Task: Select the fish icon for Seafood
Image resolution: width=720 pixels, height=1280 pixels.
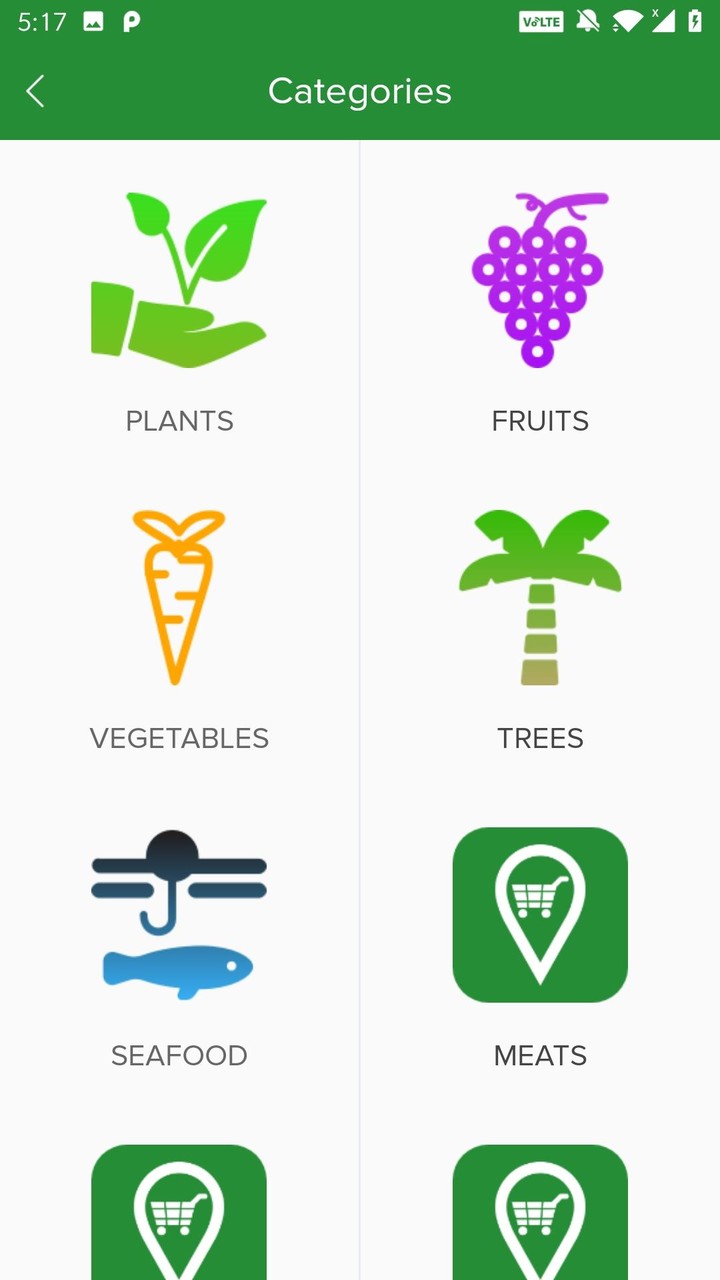Action: (x=179, y=915)
